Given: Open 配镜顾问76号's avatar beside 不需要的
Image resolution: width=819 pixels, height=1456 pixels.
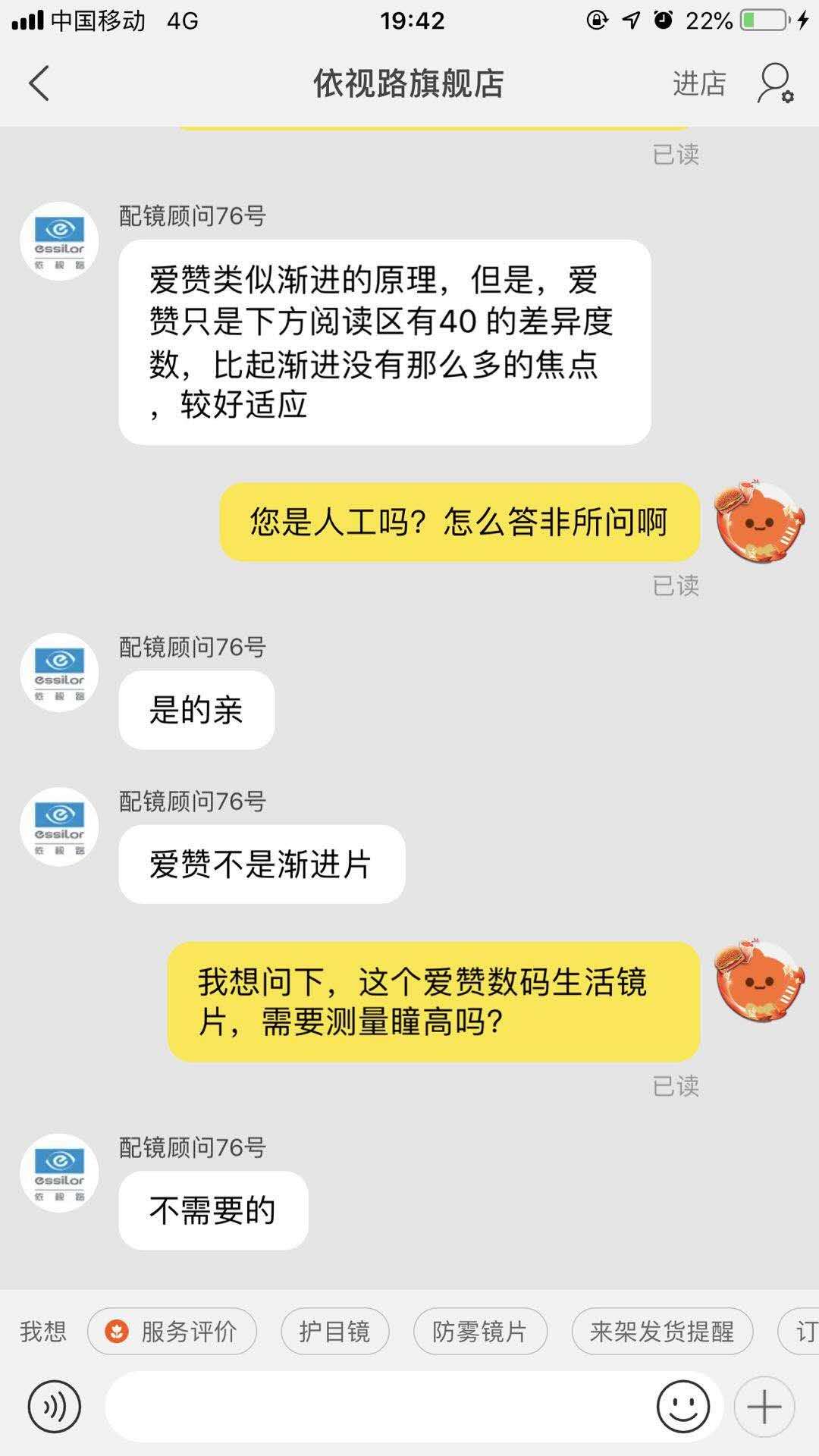Looking at the screenshot, I should tap(59, 1172).
